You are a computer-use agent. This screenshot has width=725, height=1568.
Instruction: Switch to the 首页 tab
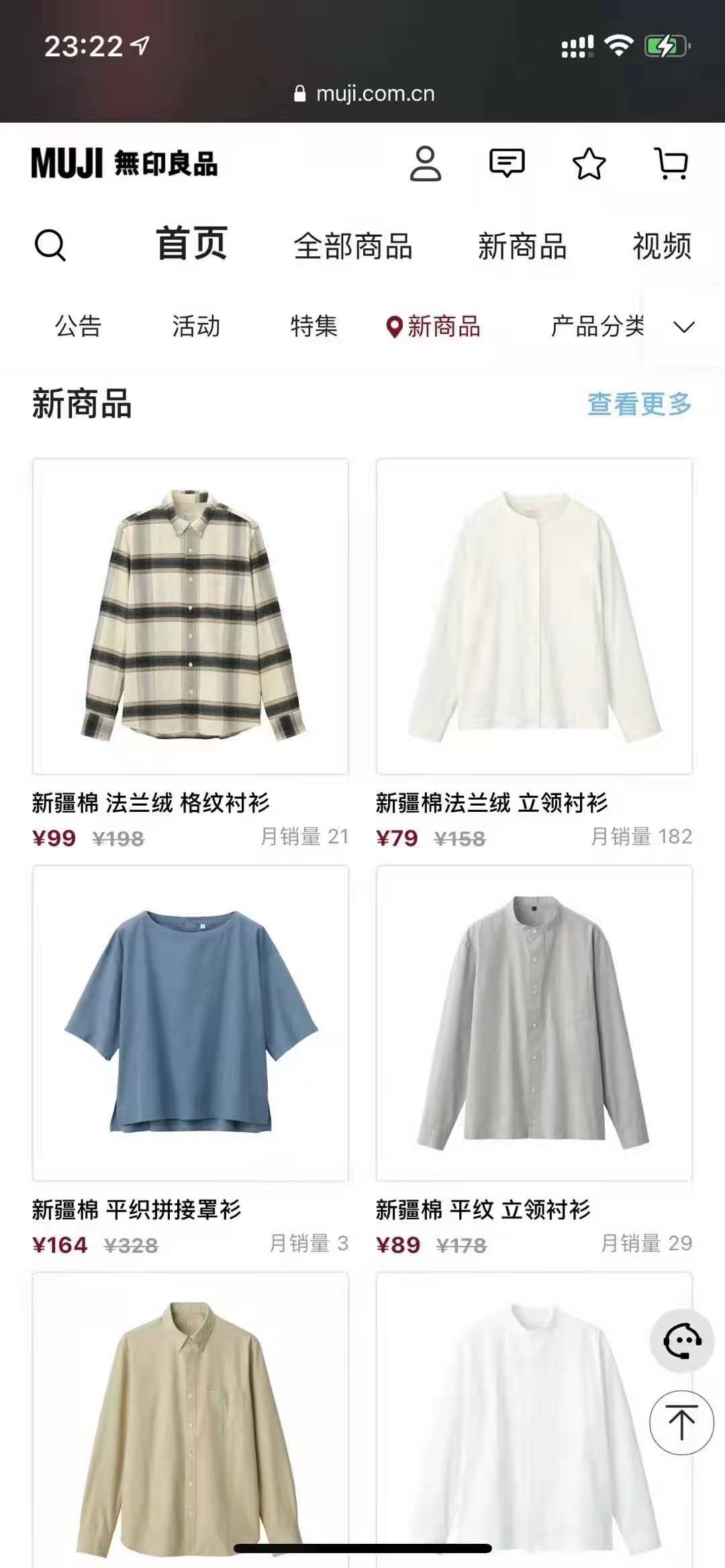(192, 244)
